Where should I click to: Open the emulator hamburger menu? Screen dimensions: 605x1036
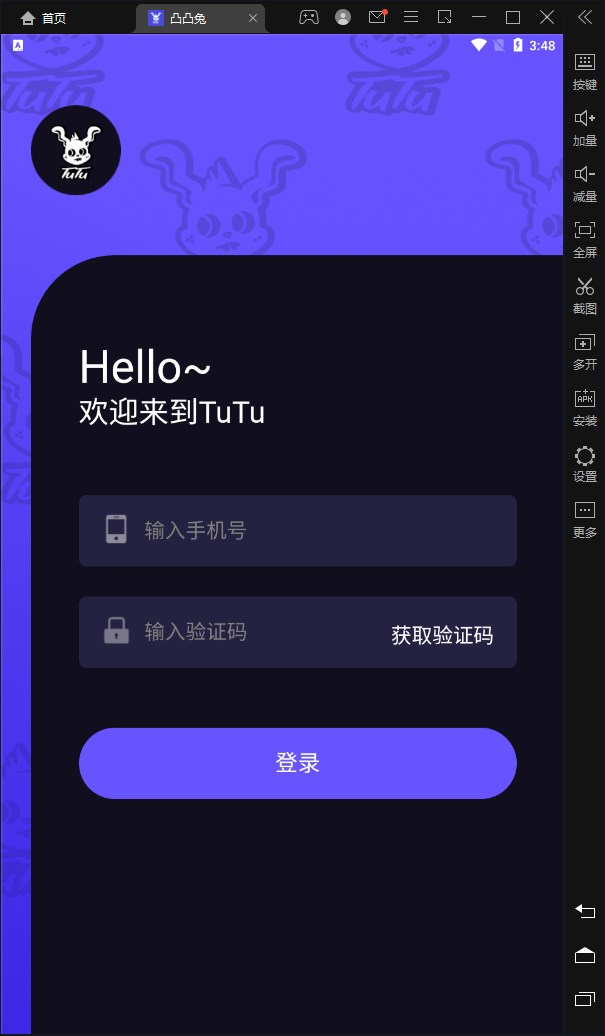(411, 17)
